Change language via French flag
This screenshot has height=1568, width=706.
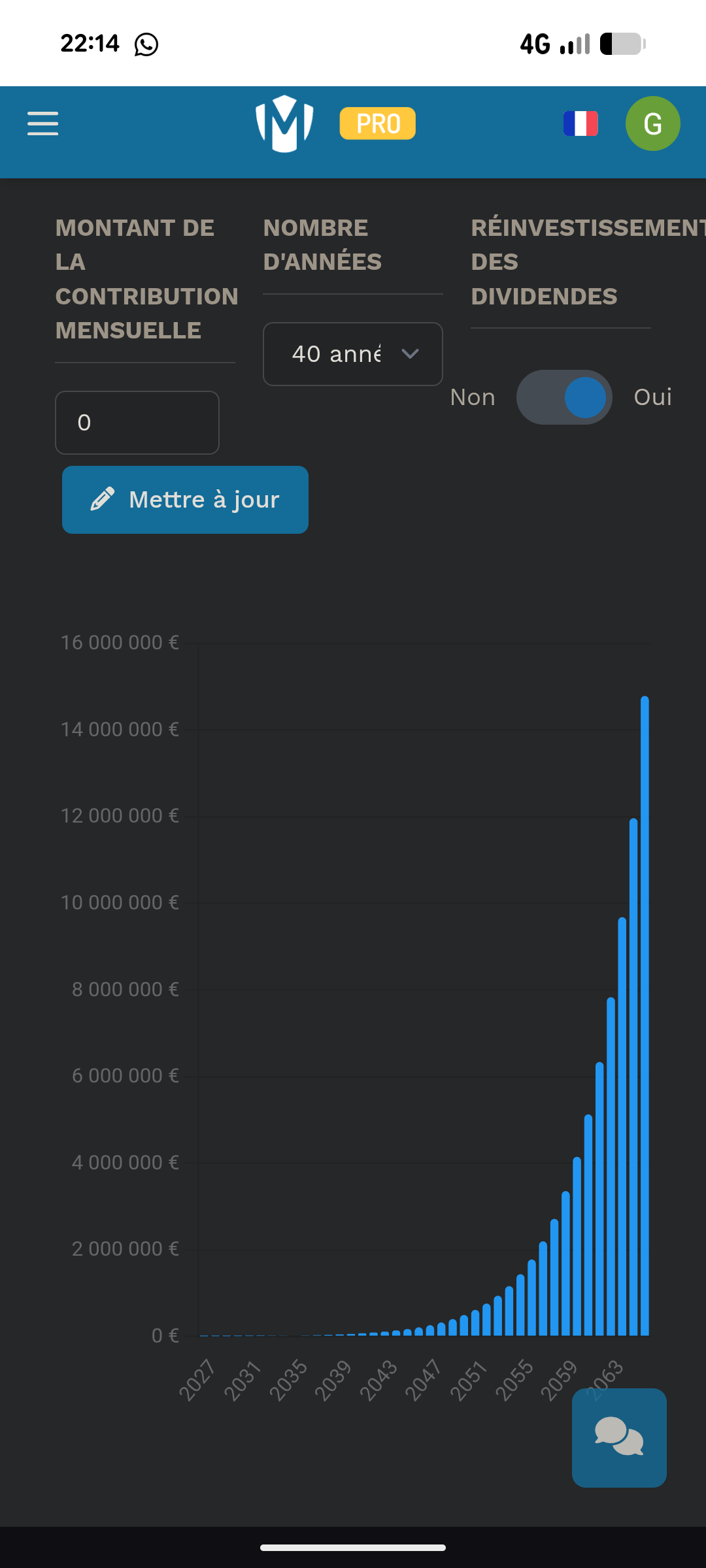580,123
